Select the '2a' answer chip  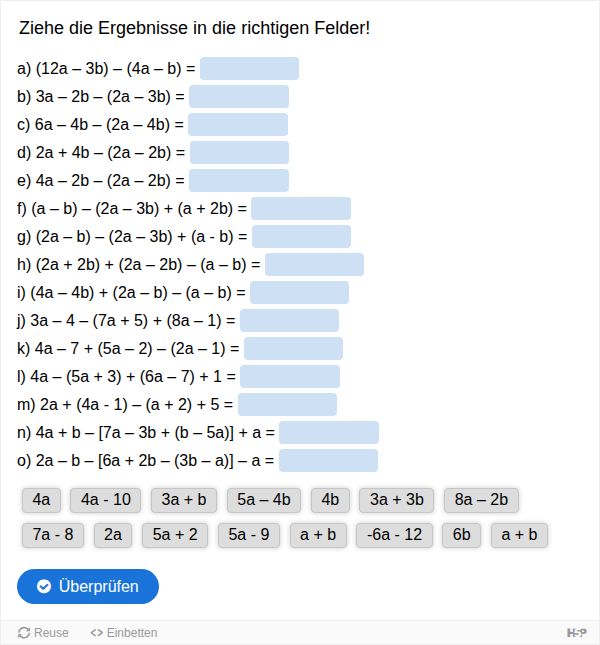coord(113,535)
